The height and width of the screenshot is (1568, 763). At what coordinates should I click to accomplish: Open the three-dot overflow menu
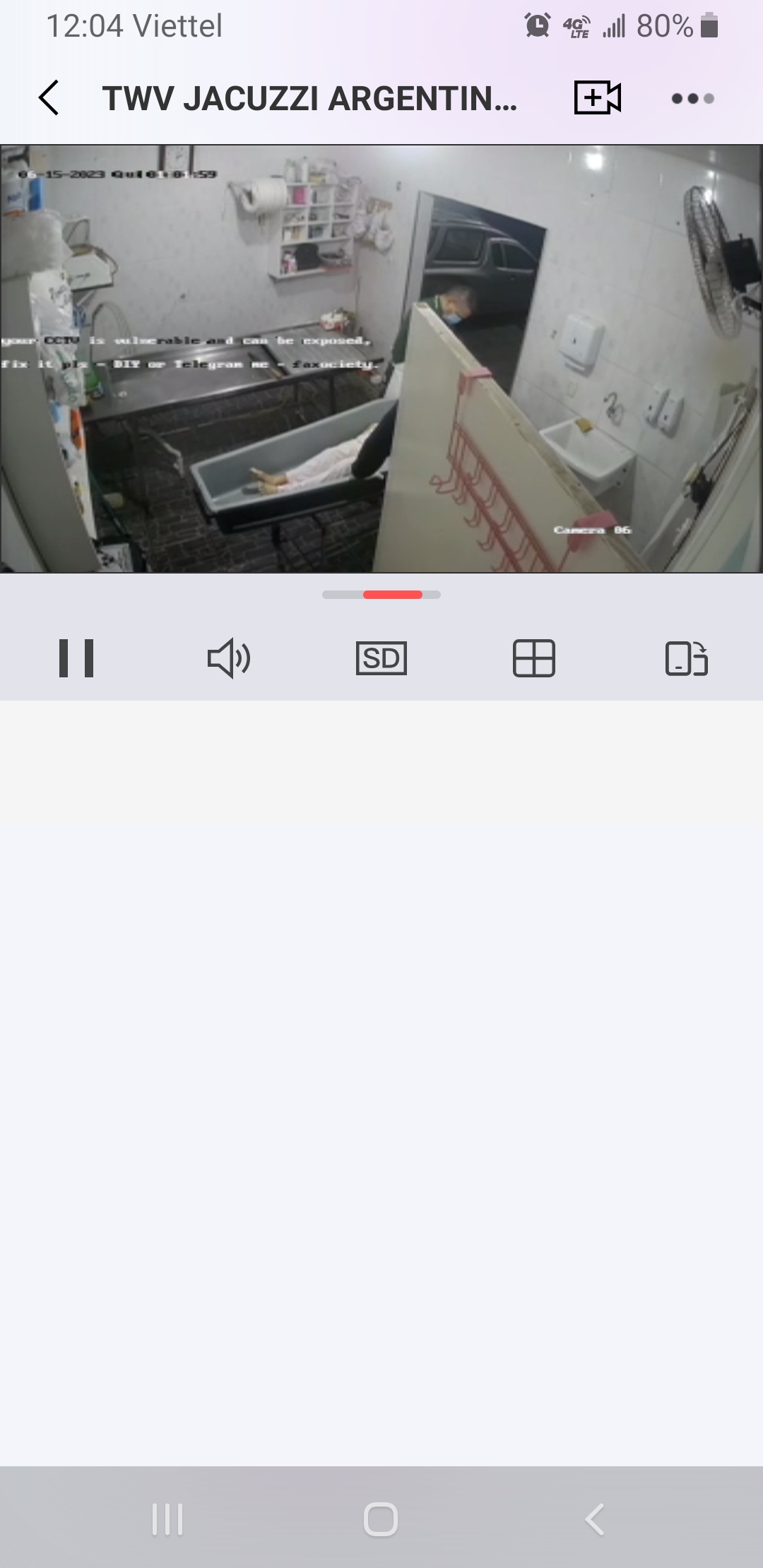tap(692, 98)
